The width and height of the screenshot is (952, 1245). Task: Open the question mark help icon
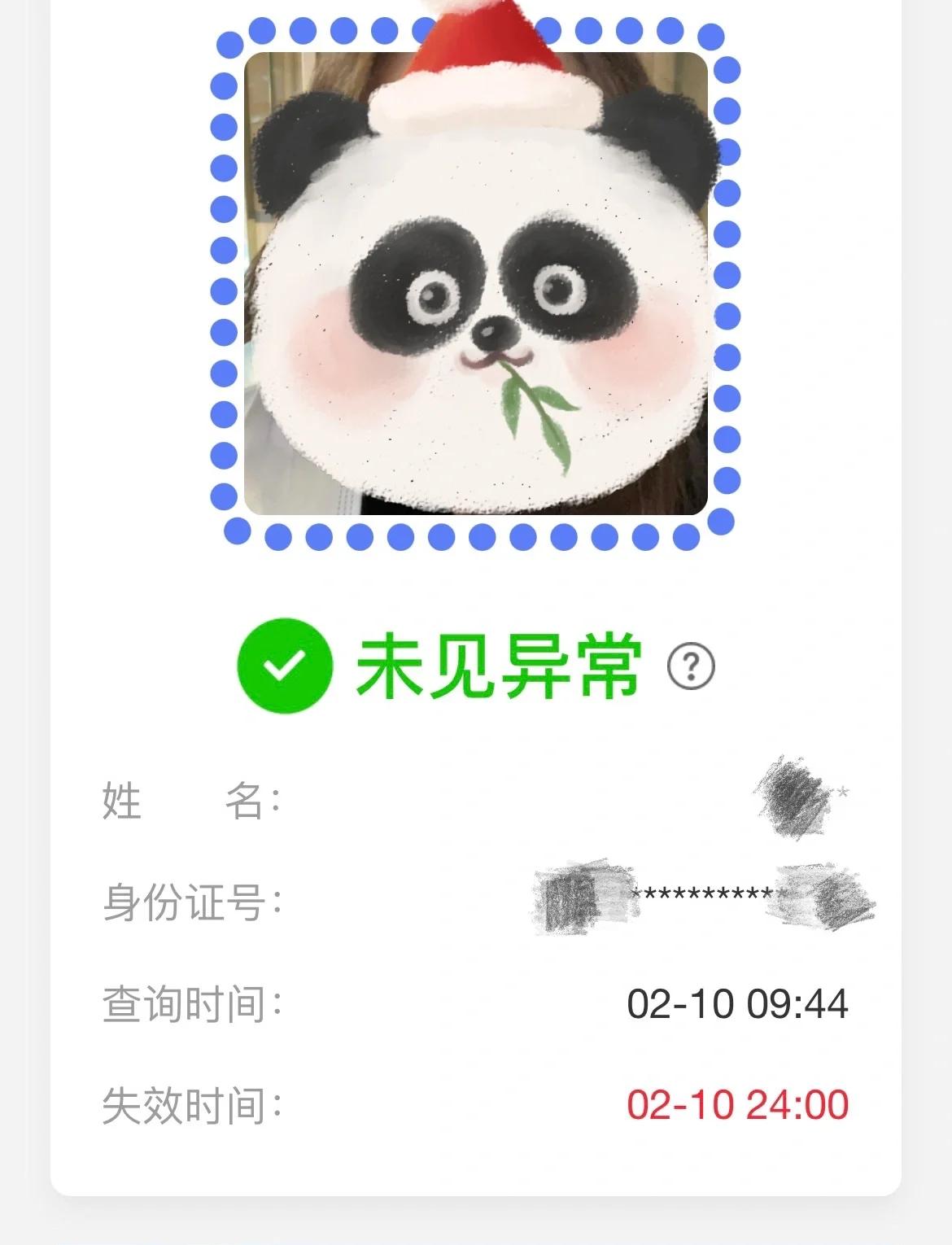pyautogui.click(x=691, y=667)
